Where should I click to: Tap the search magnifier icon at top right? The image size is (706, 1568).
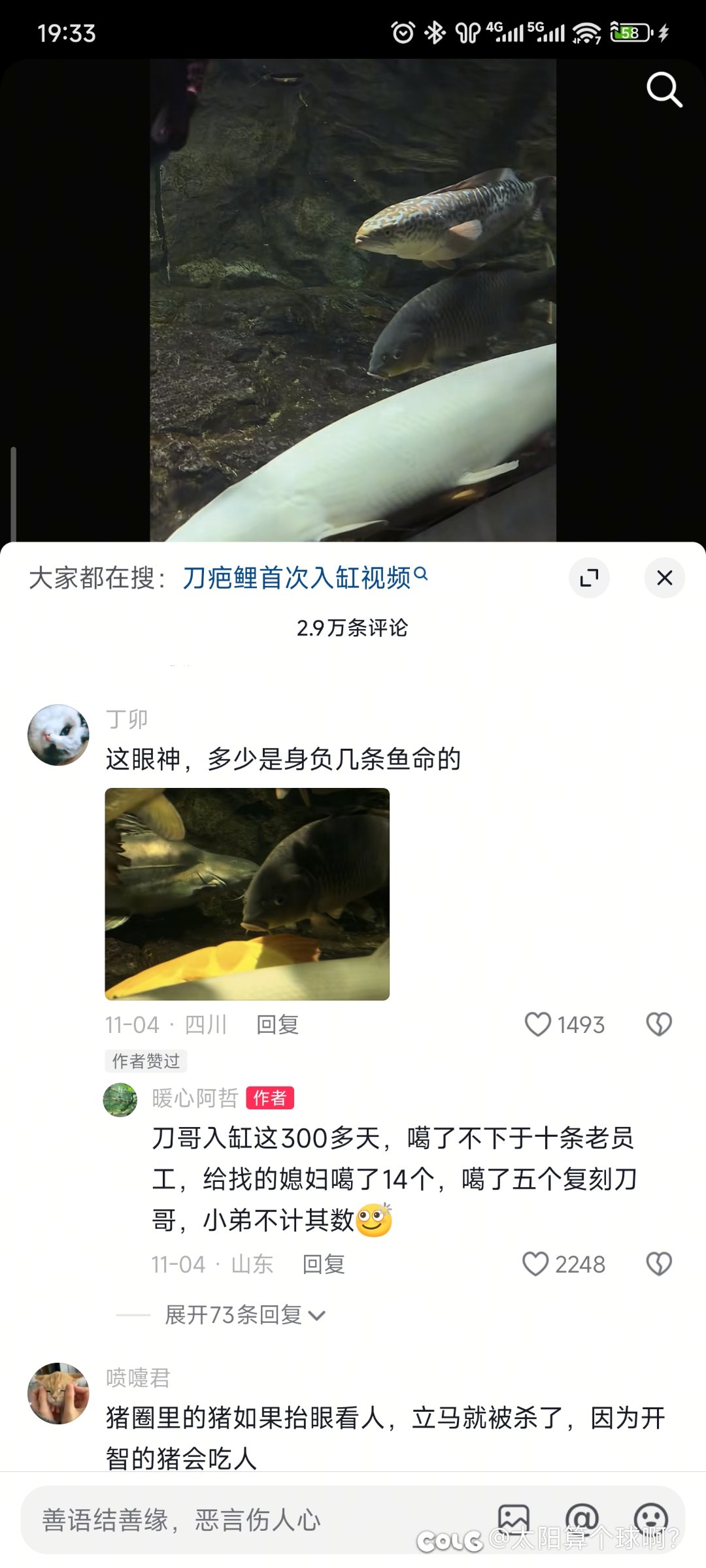coord(665,90)
